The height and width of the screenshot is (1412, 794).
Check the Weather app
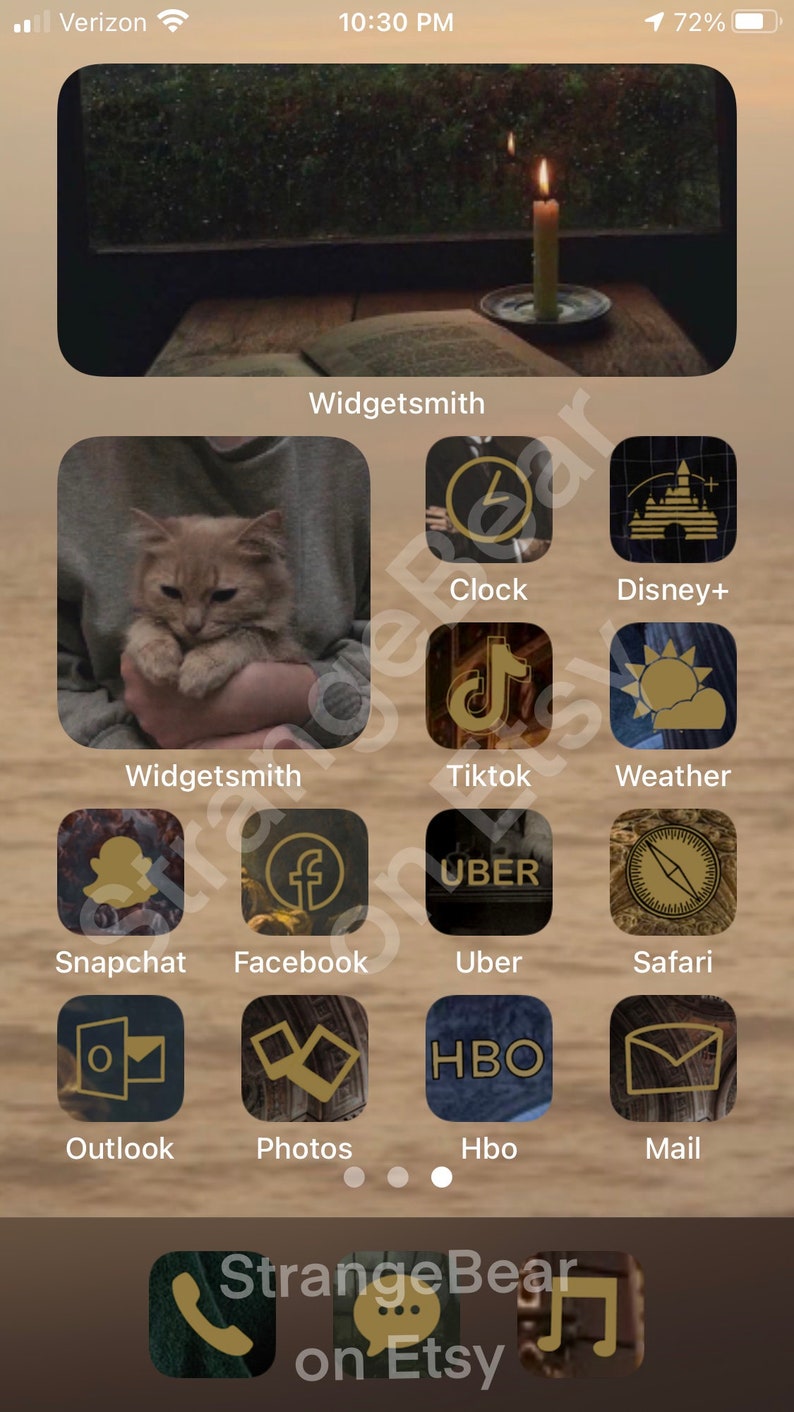pos(673,686)
